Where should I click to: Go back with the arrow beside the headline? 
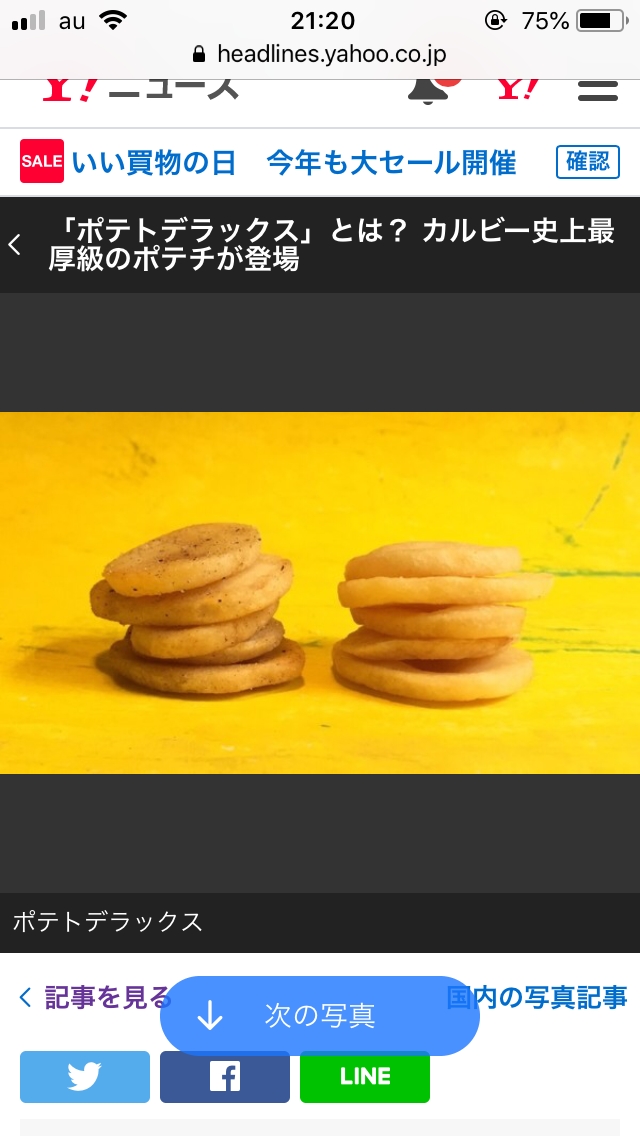click(x=15, y=245)
